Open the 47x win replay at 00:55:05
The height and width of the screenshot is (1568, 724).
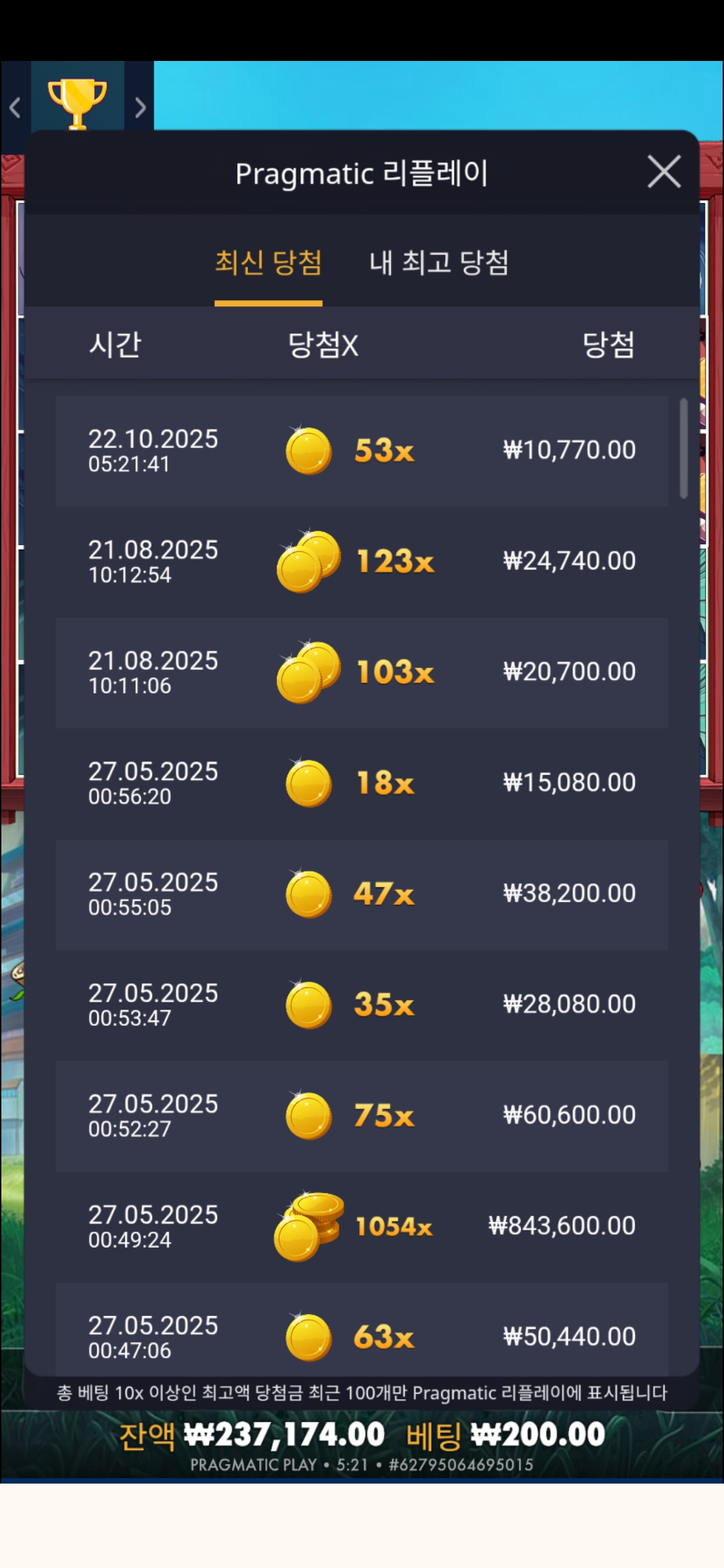pyautogui.click(x=361, y=894)
